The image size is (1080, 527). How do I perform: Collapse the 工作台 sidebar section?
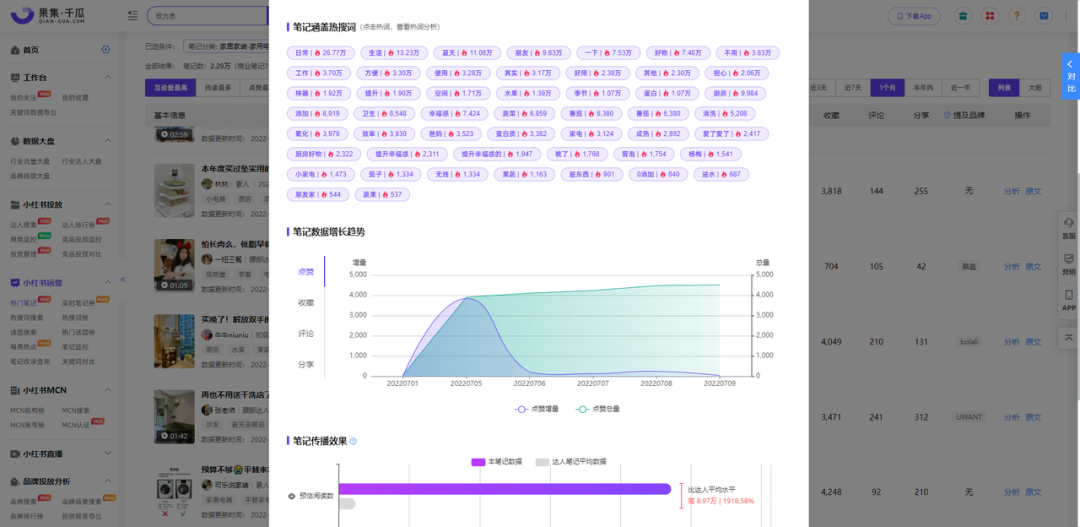pyautogui.click(x=107, y=77)
